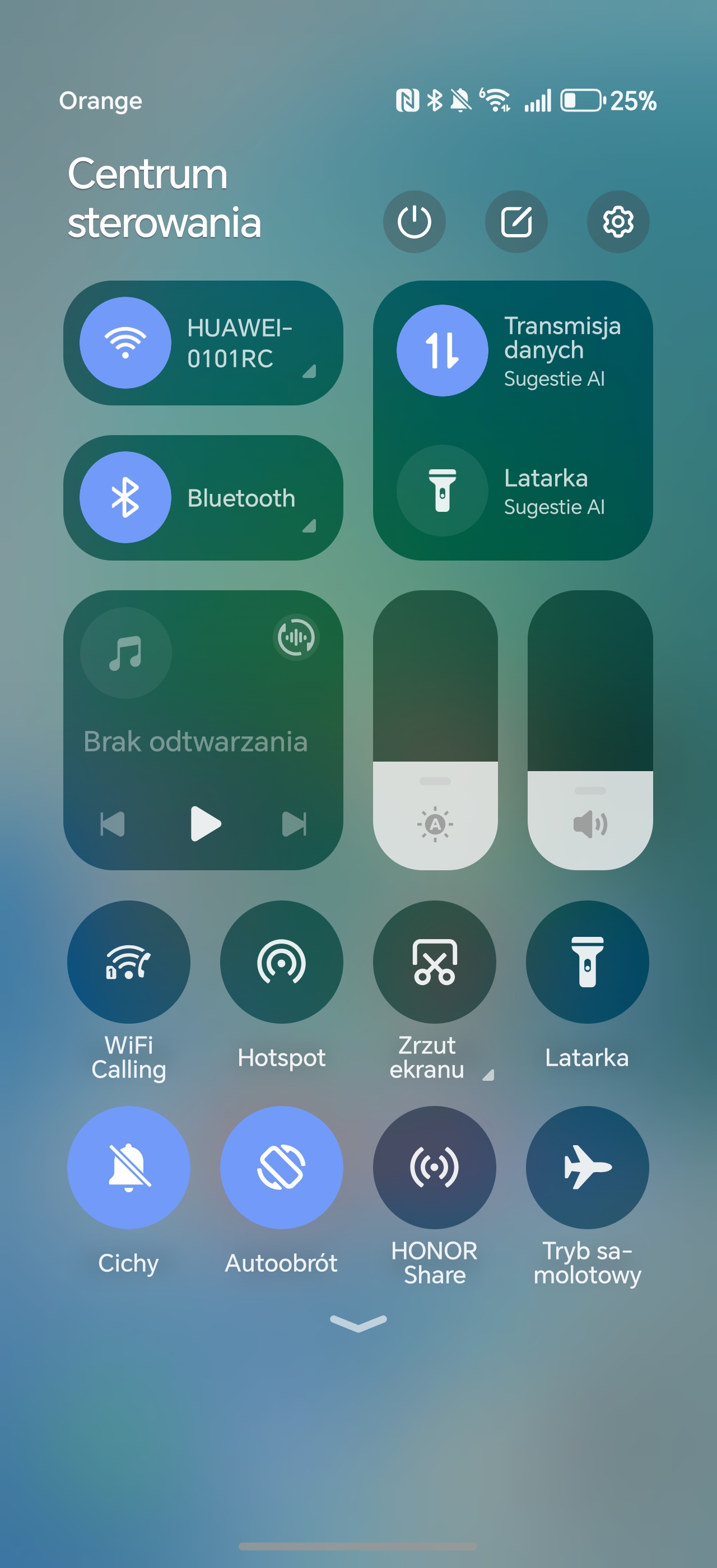Enable WiFi Calling
The width and height of the screenshot is (717, 1568).
point(128,962)
